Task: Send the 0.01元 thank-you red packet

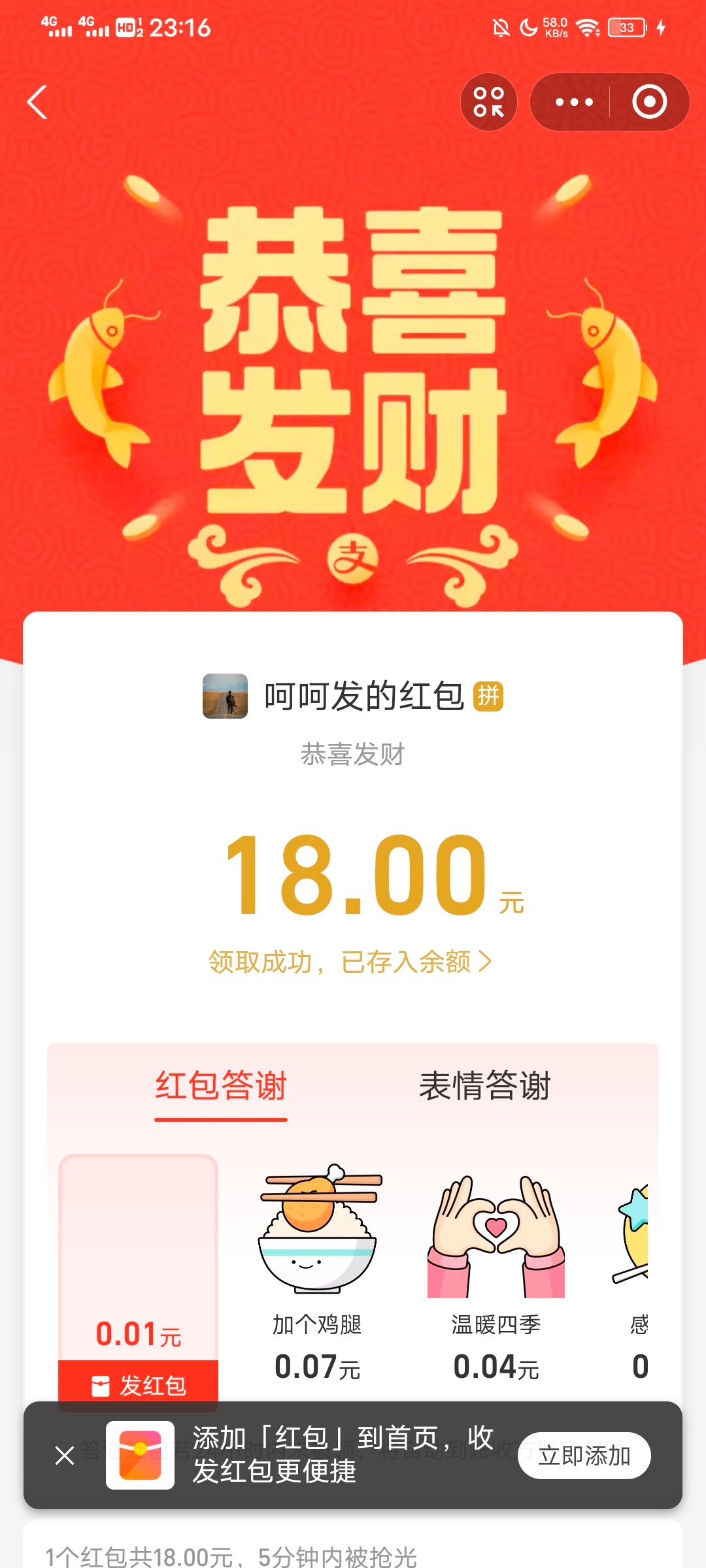Action: pos(139,1384)
